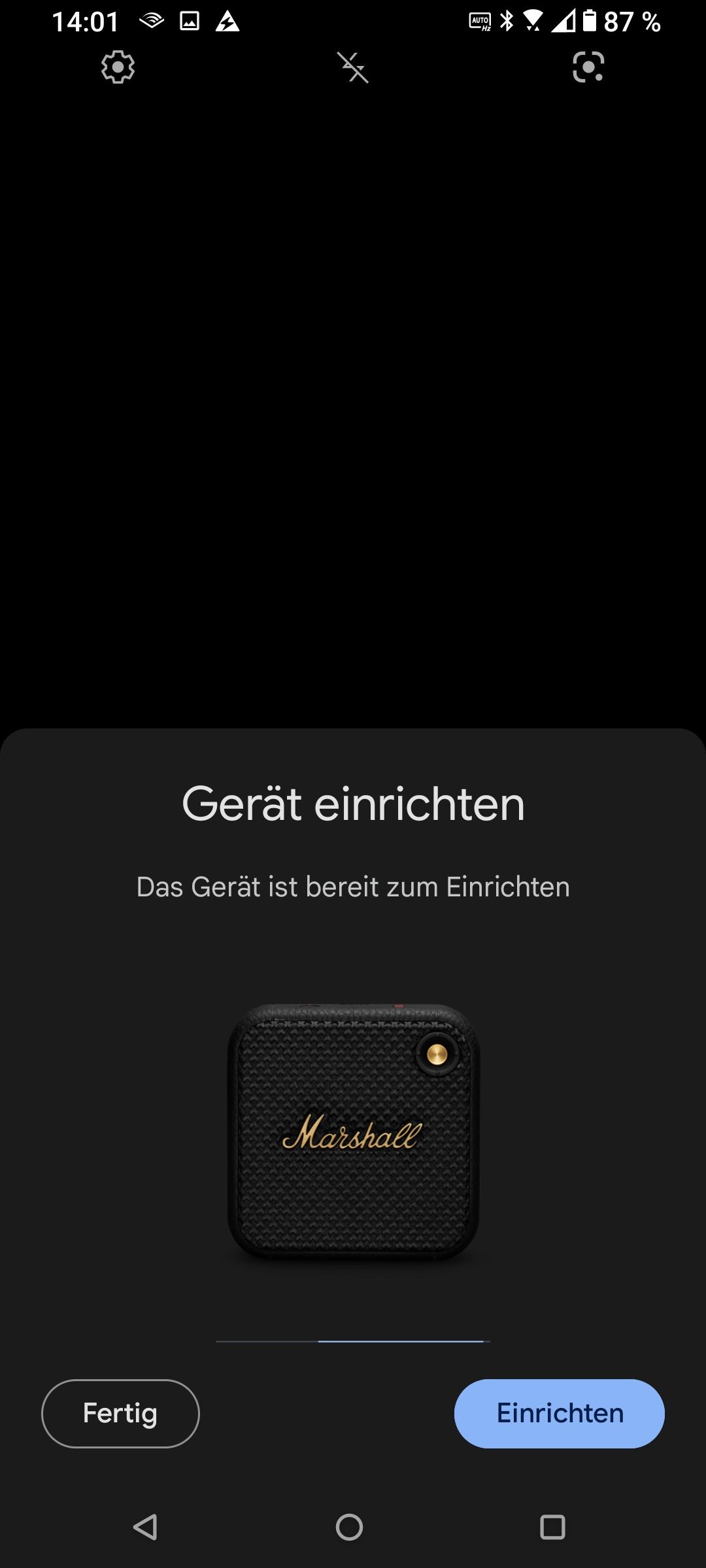Dismiss dialog with Fertig button

coord(120,1413)
